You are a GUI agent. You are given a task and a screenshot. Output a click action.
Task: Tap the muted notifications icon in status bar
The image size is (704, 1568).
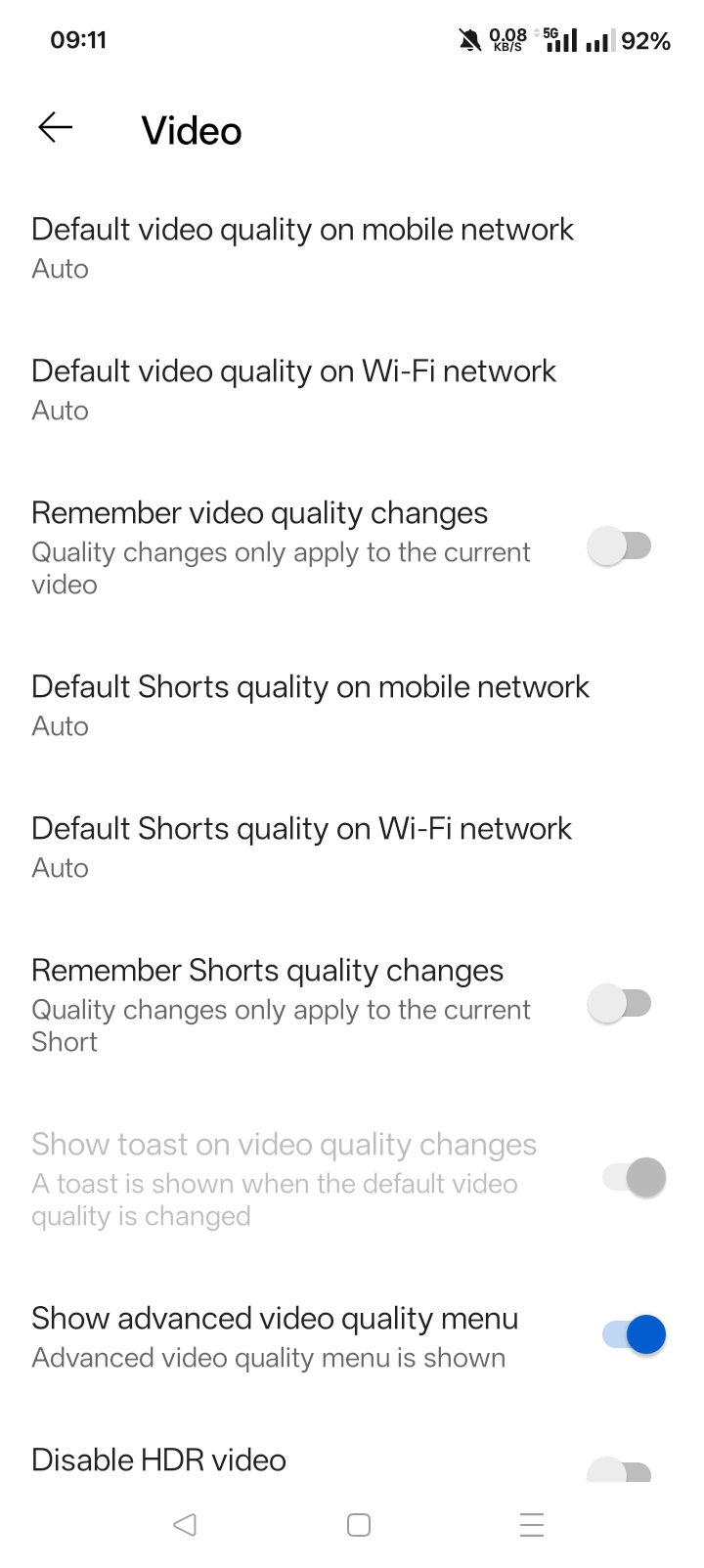pos(468,40)
